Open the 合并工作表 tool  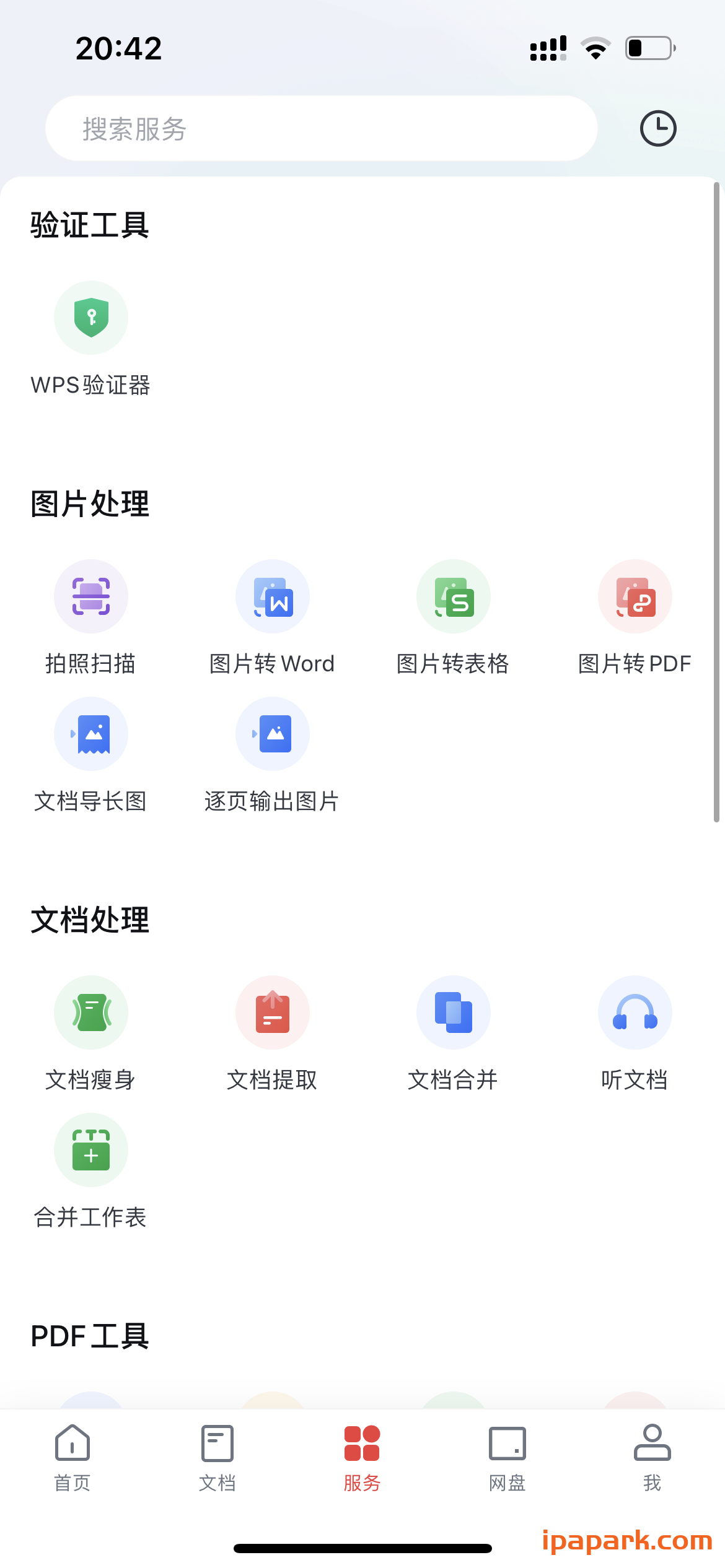[x=90, y=1151]
